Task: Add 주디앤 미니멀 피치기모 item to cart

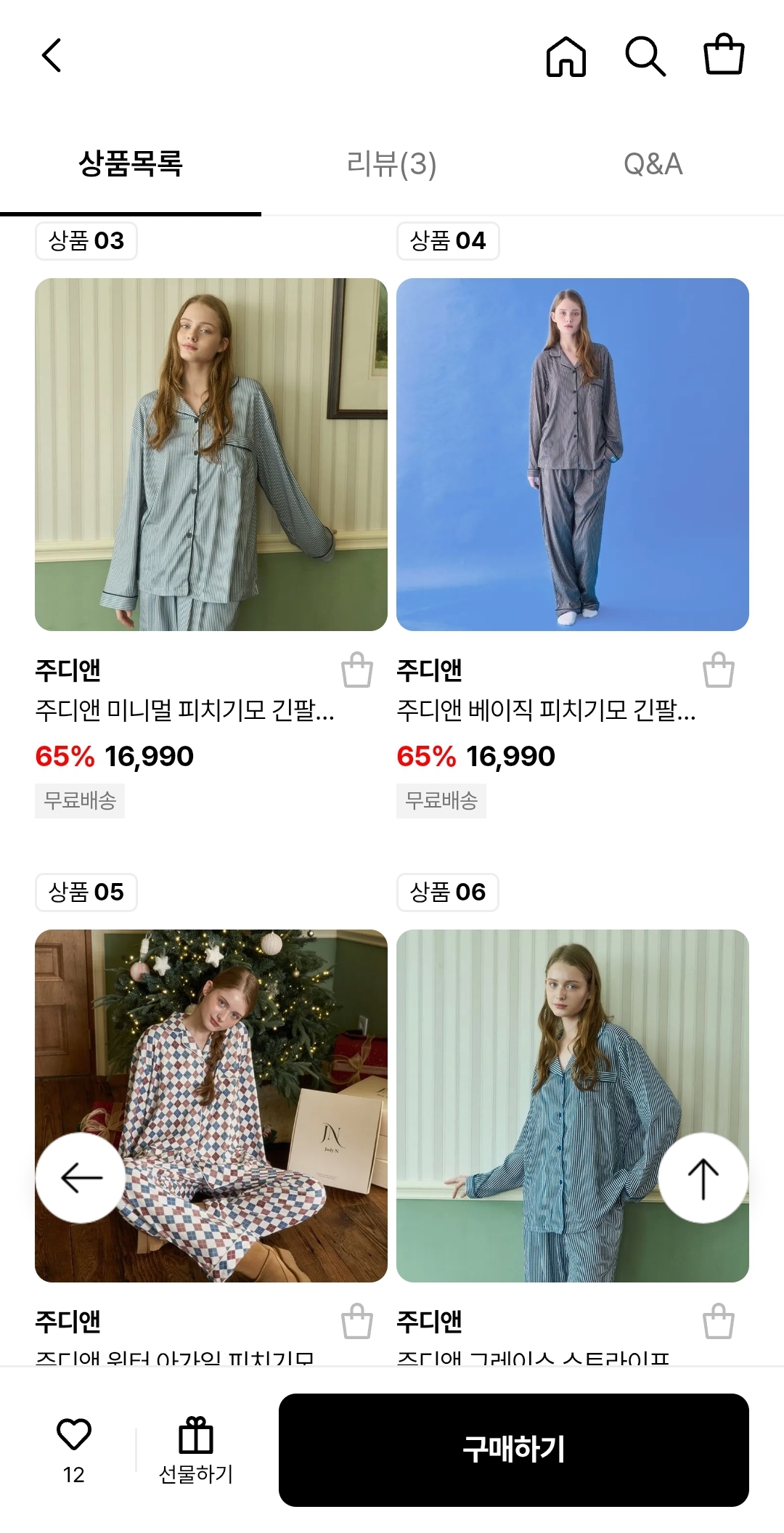Action: click(357, 670)
